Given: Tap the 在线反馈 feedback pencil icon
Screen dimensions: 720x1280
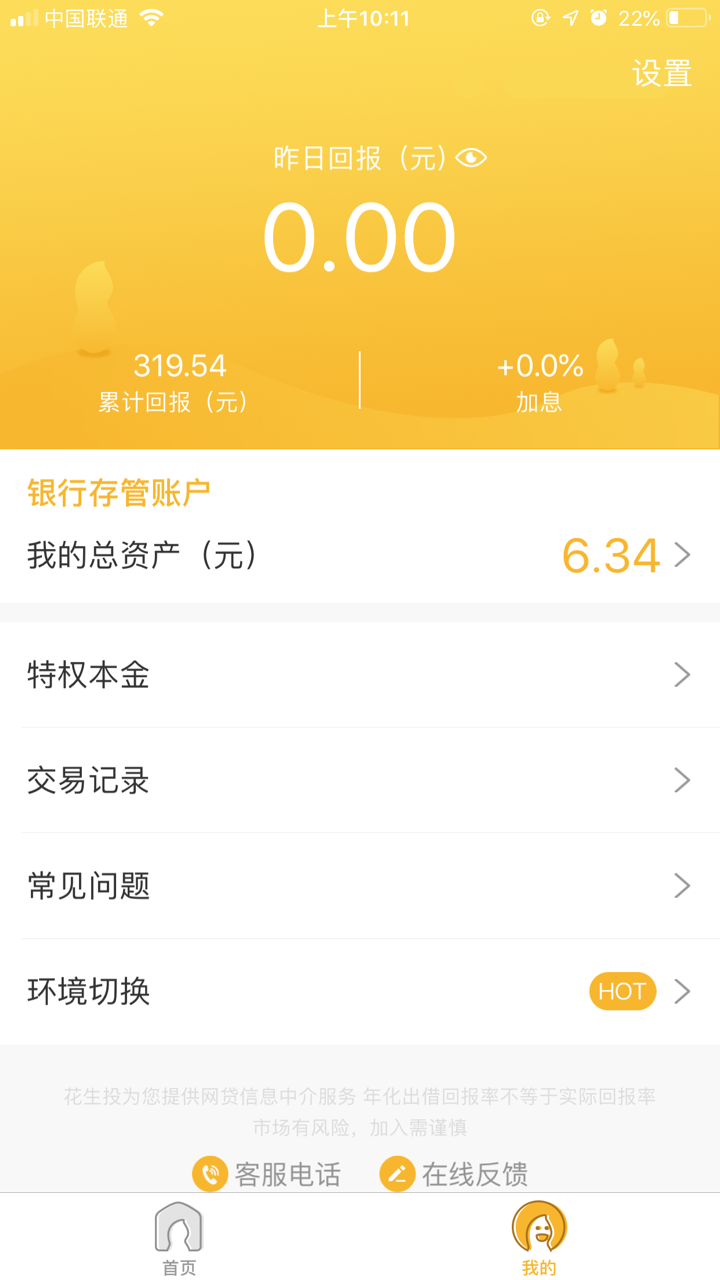Looking at the screenshot, I should coord(396,1174).
